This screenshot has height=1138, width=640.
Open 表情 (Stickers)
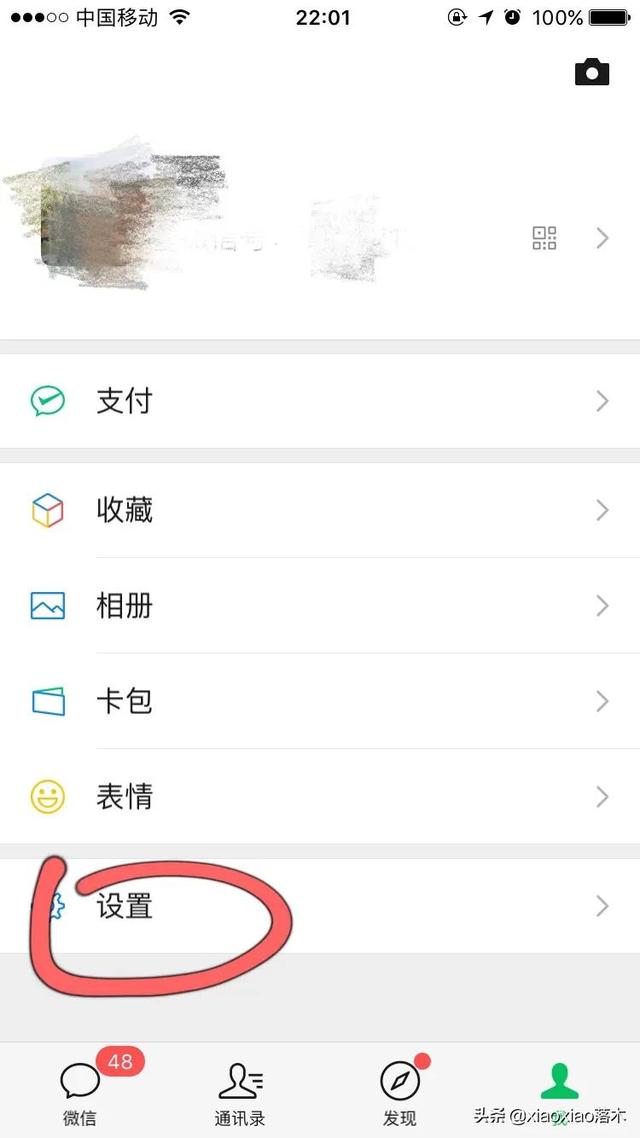pyautogui.click(x=320, y=797)
